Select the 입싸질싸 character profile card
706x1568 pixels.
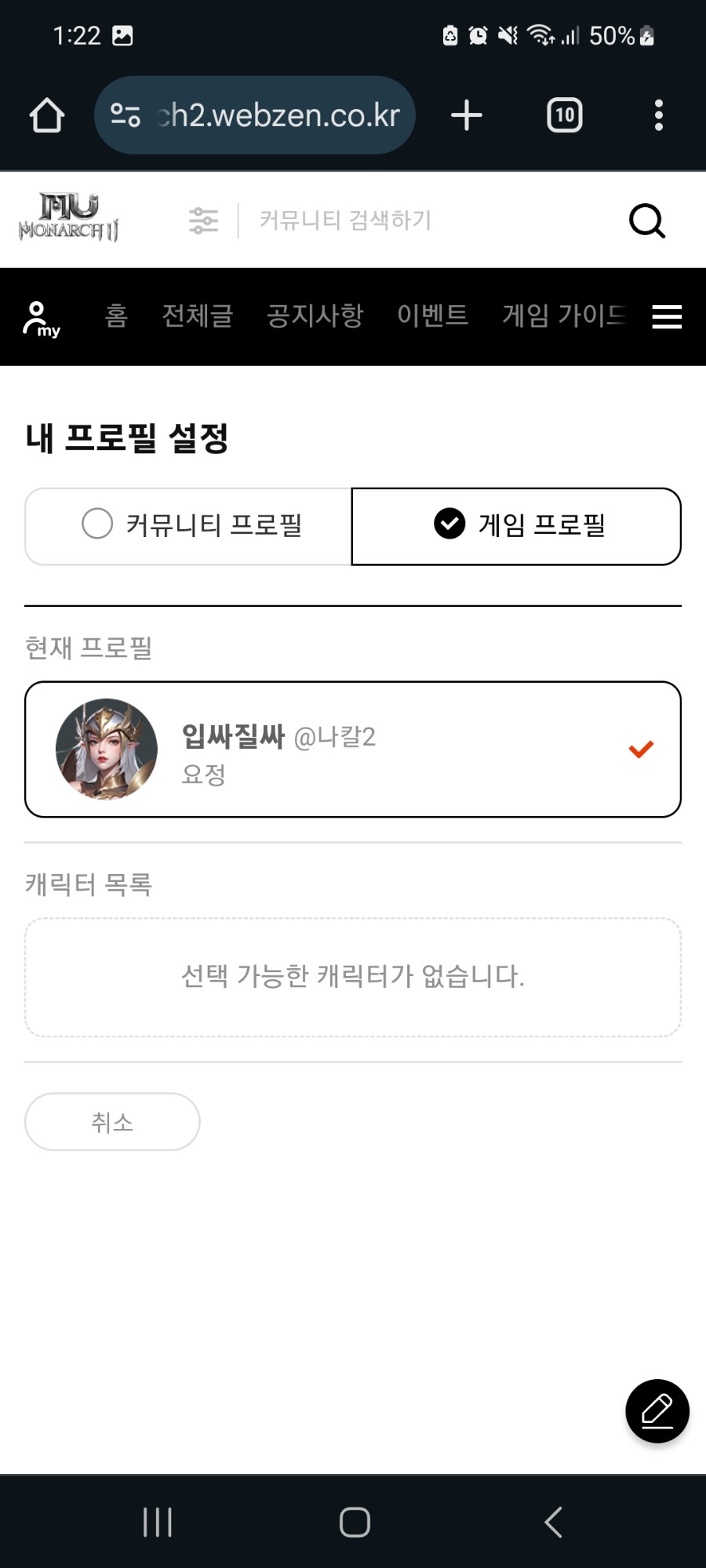coord(353,750)
